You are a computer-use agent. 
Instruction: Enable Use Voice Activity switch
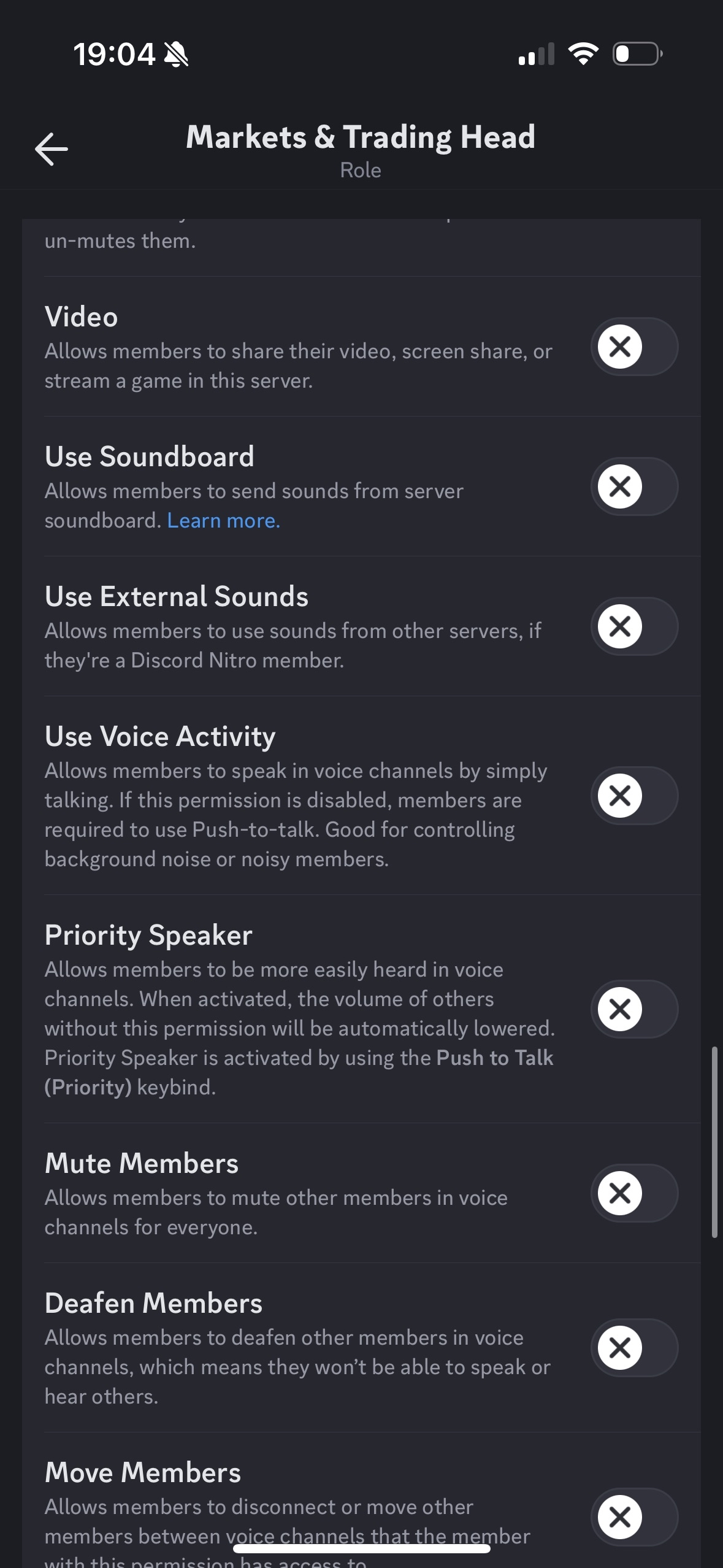(633, 796)
